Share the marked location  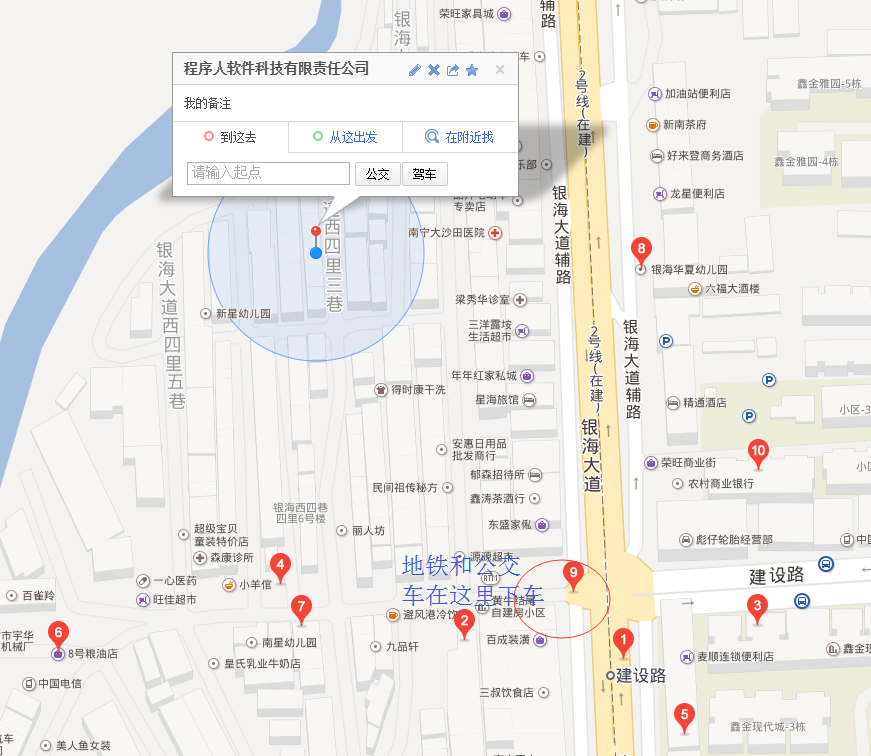tap(453, 70)
